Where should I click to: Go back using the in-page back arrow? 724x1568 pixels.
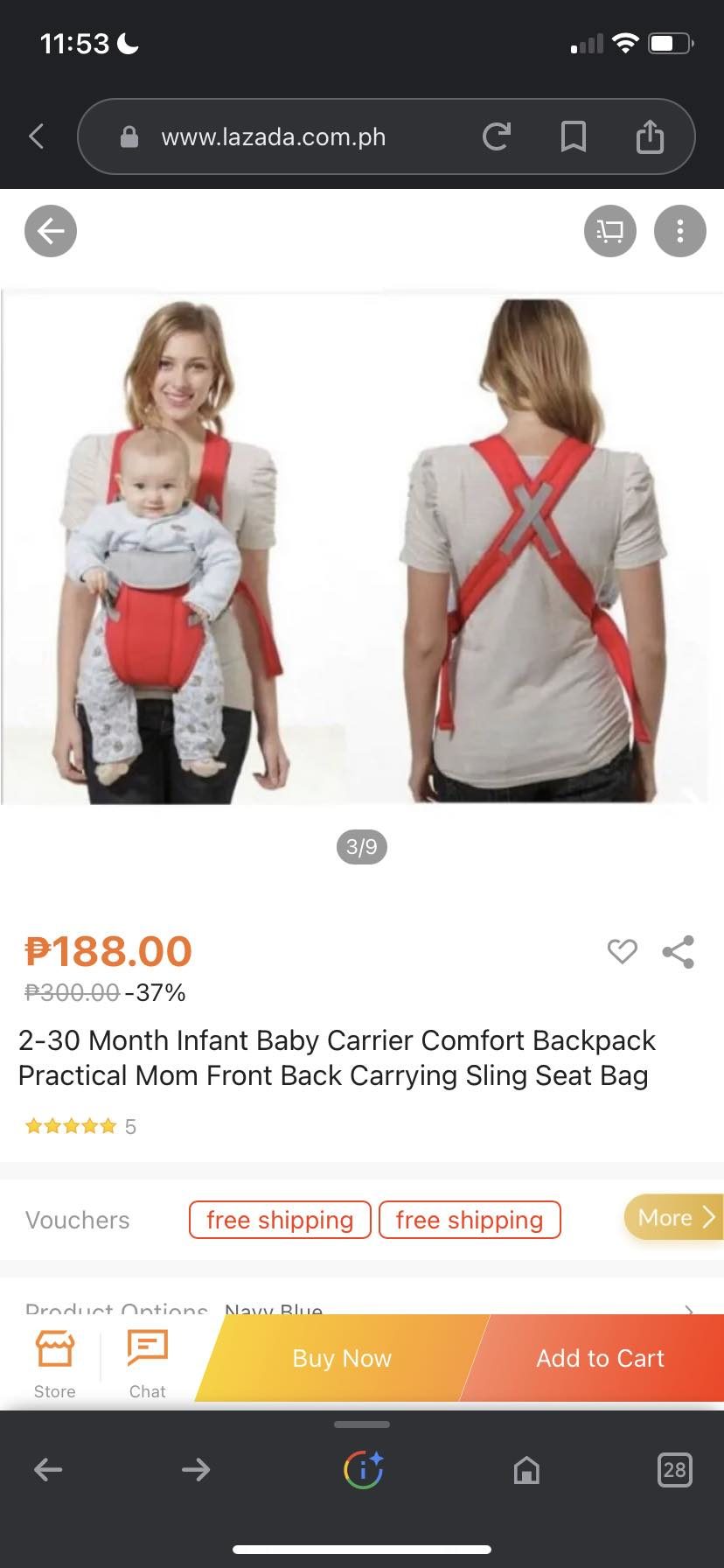point(51,232)
